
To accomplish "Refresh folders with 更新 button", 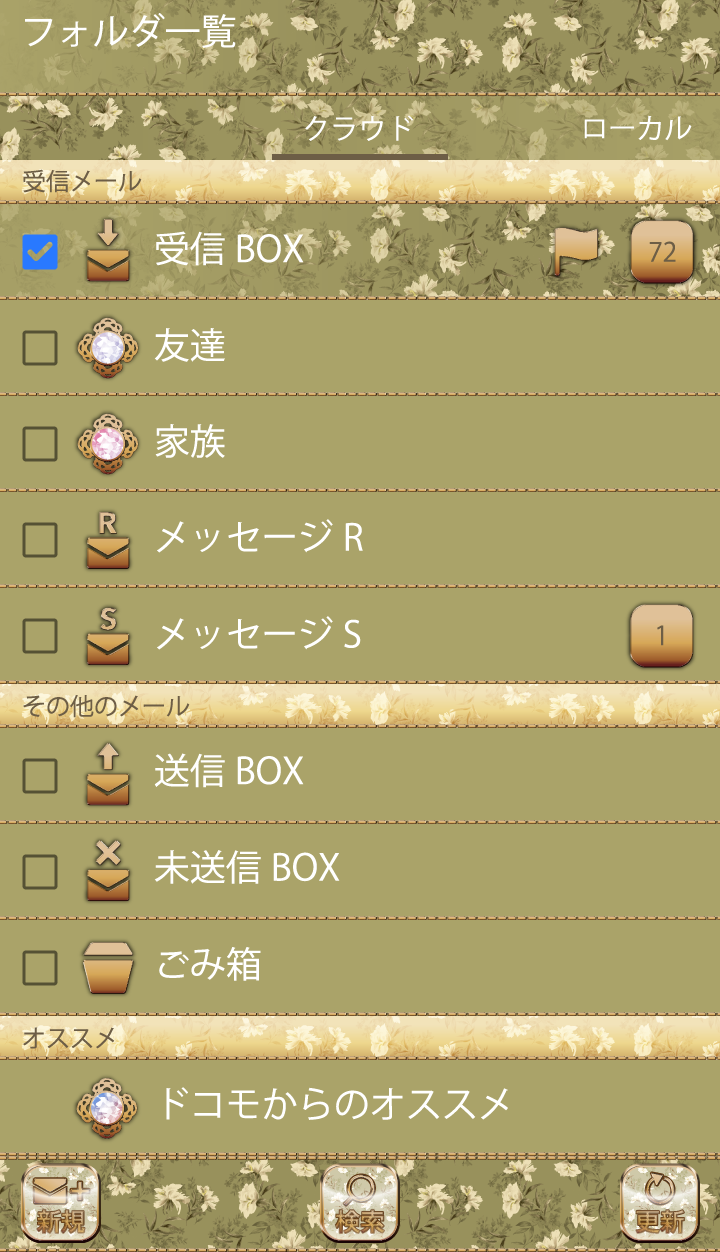I will pos(660,1204).
